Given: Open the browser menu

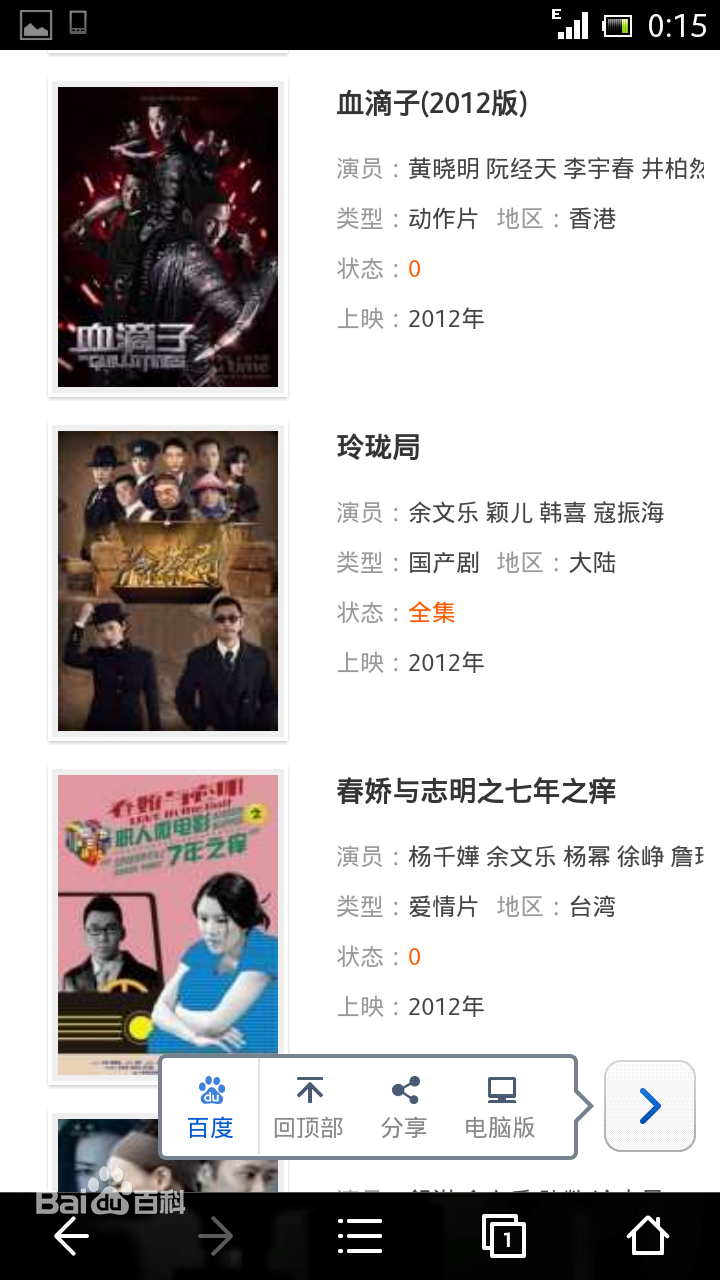Looking at the screenshot, I should point(360,1237).
